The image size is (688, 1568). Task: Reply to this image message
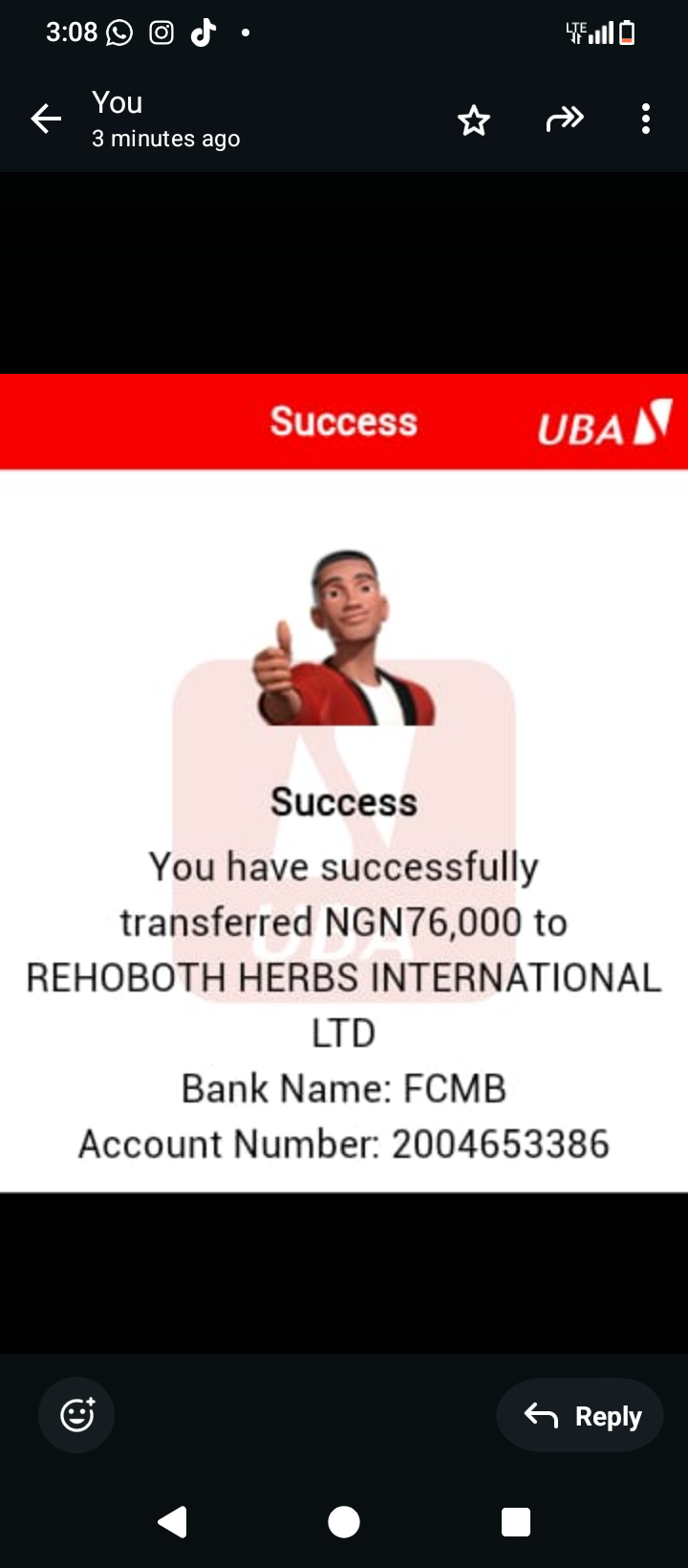tap(580, 1415)
